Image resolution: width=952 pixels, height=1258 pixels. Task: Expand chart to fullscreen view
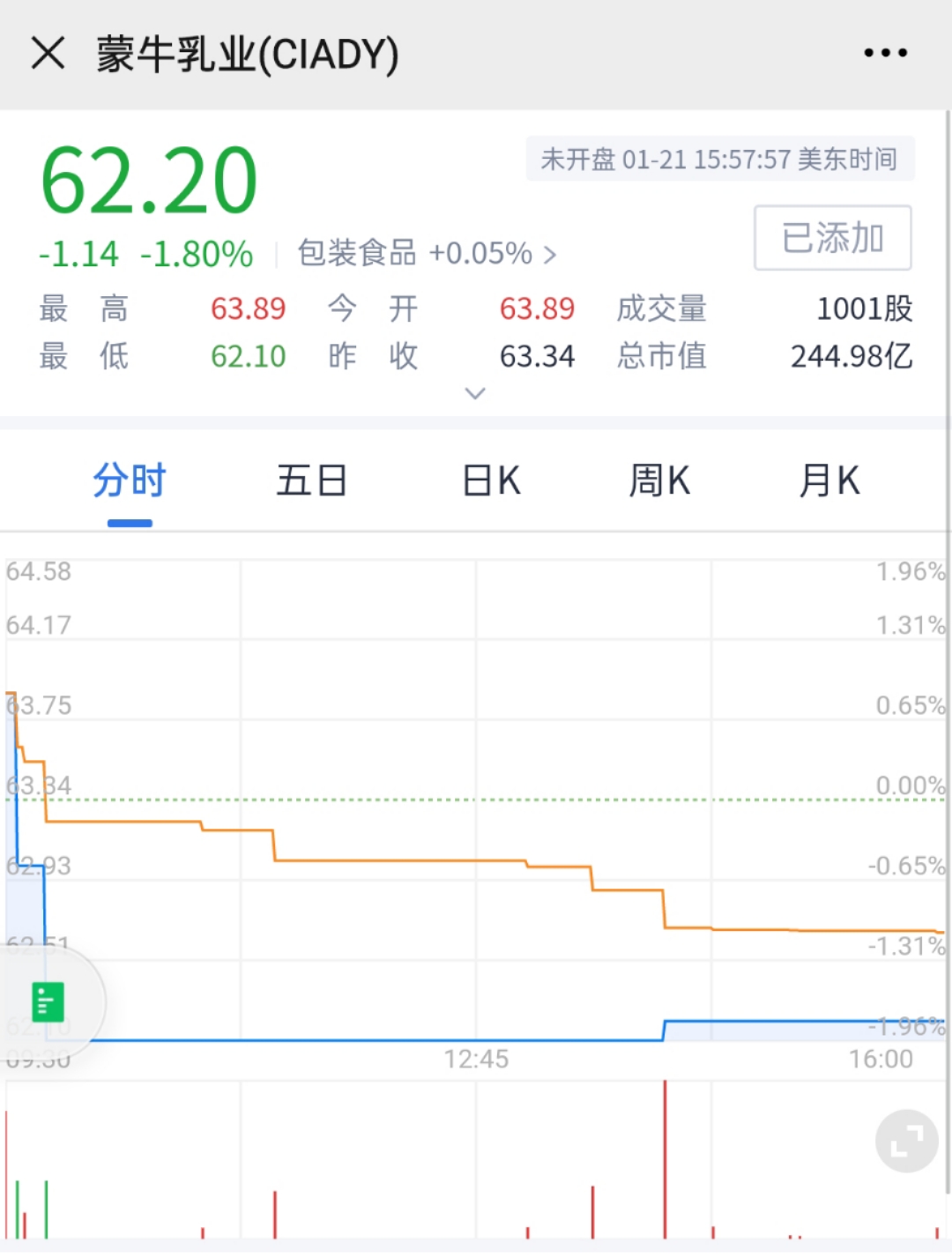[906, 1141]
